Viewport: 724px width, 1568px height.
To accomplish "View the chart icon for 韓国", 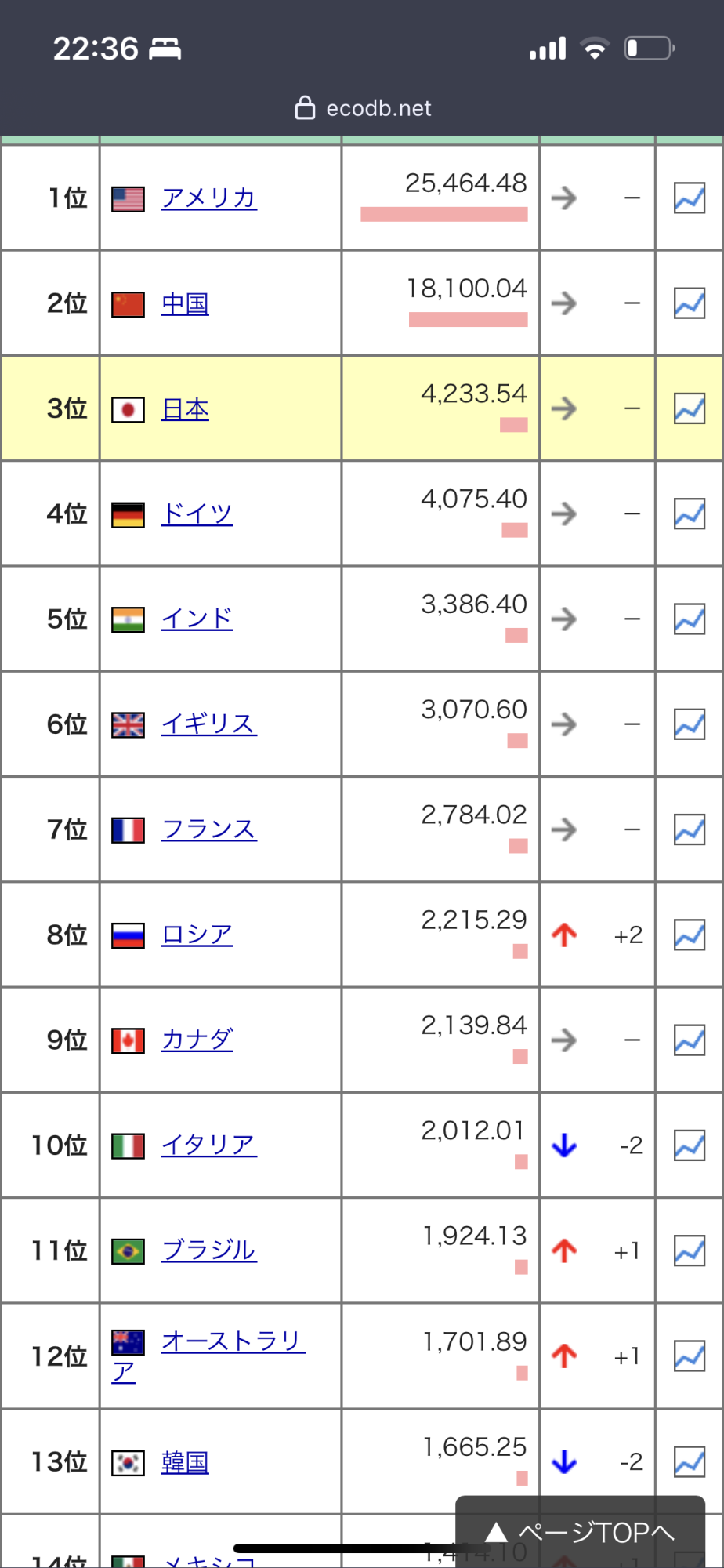I will (x=690, y=1462).
